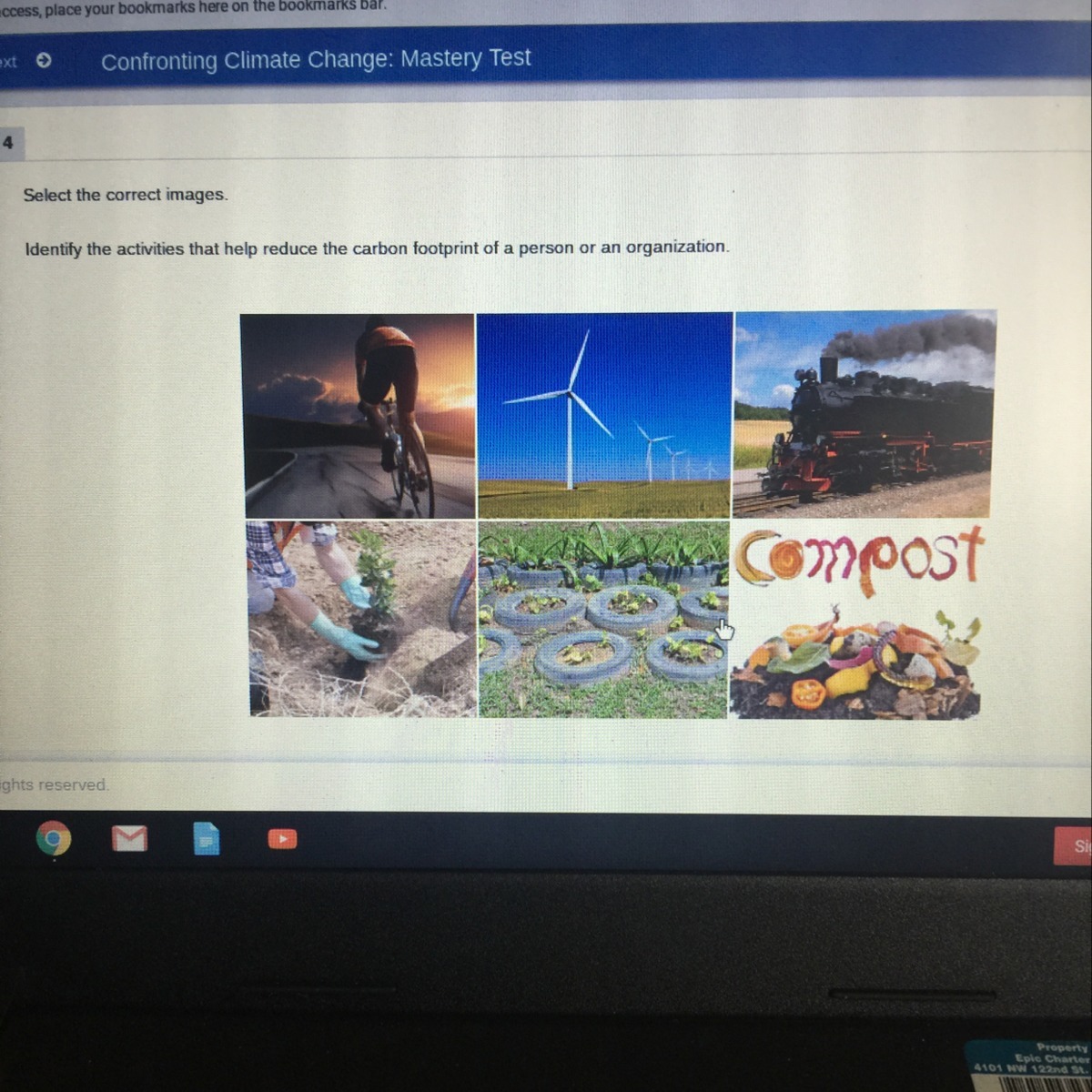Open Google Docs from the shelf
This screenshot has width=1092, height=1092.
point(207,838)
